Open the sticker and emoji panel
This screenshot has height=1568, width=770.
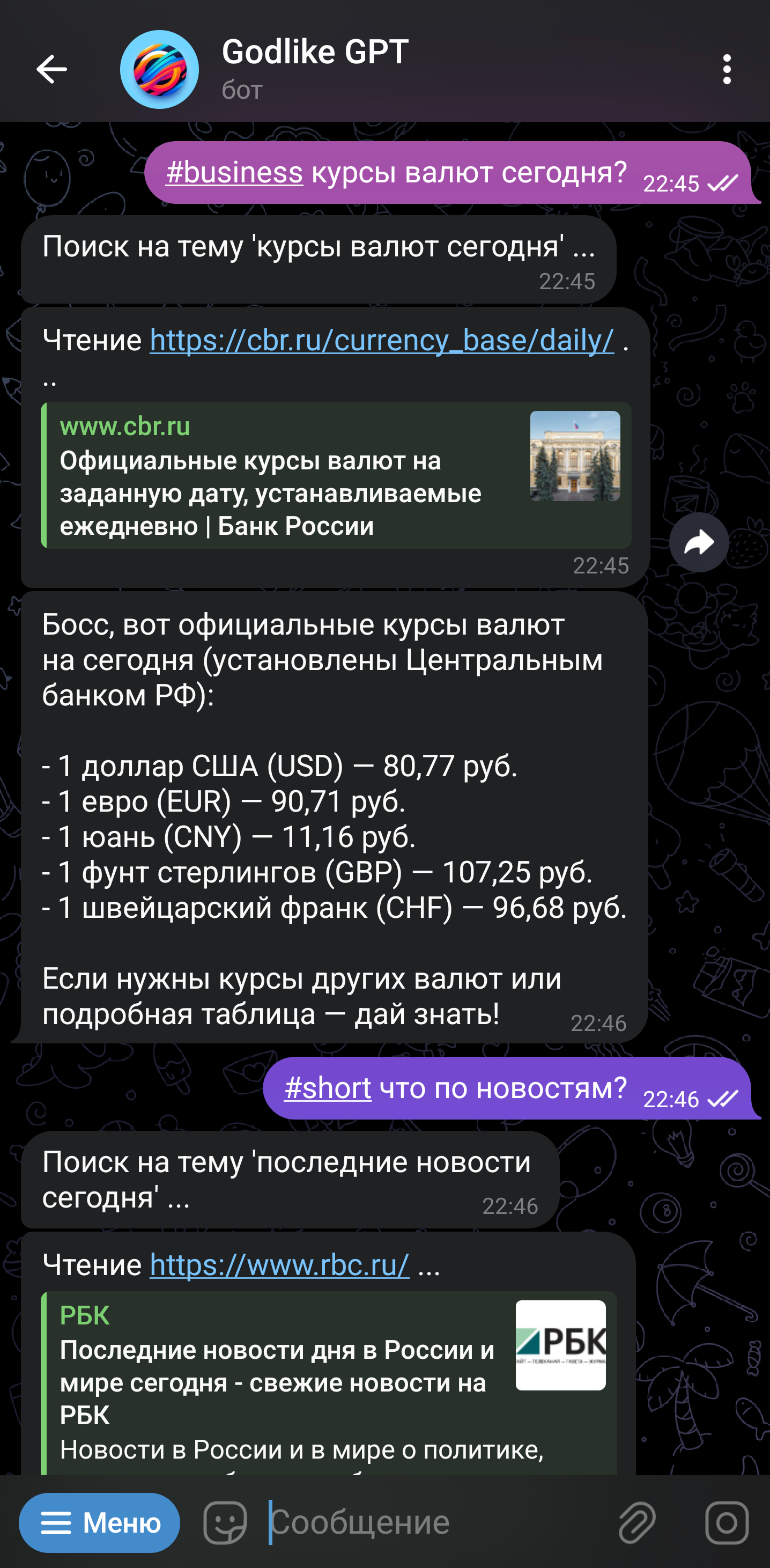click(226, 1522)
